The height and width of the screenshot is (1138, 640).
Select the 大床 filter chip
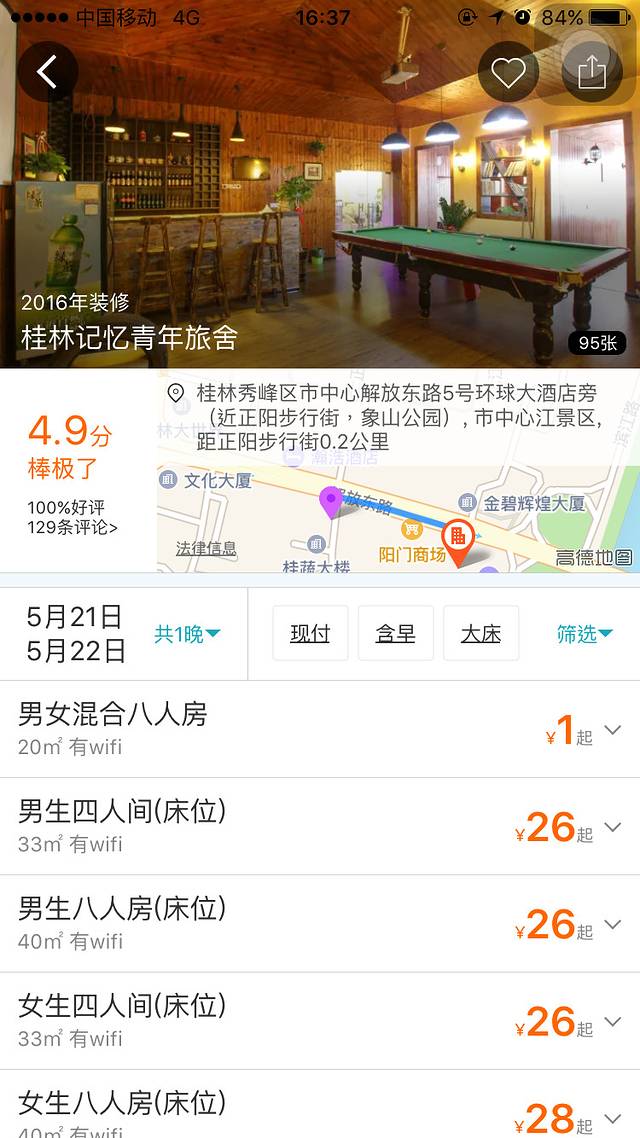(481, 634)
